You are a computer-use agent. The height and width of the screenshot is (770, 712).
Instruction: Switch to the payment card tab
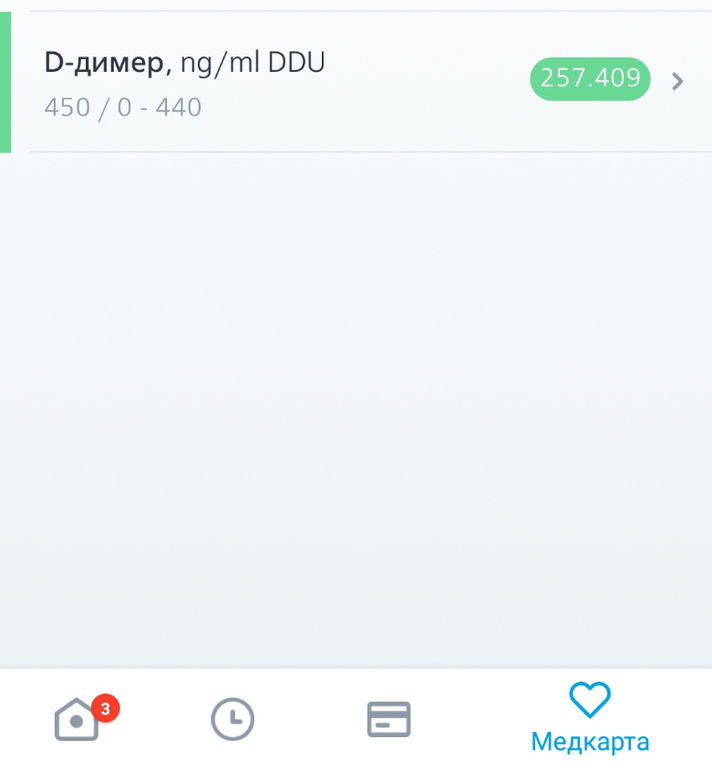tap(389, 719)
